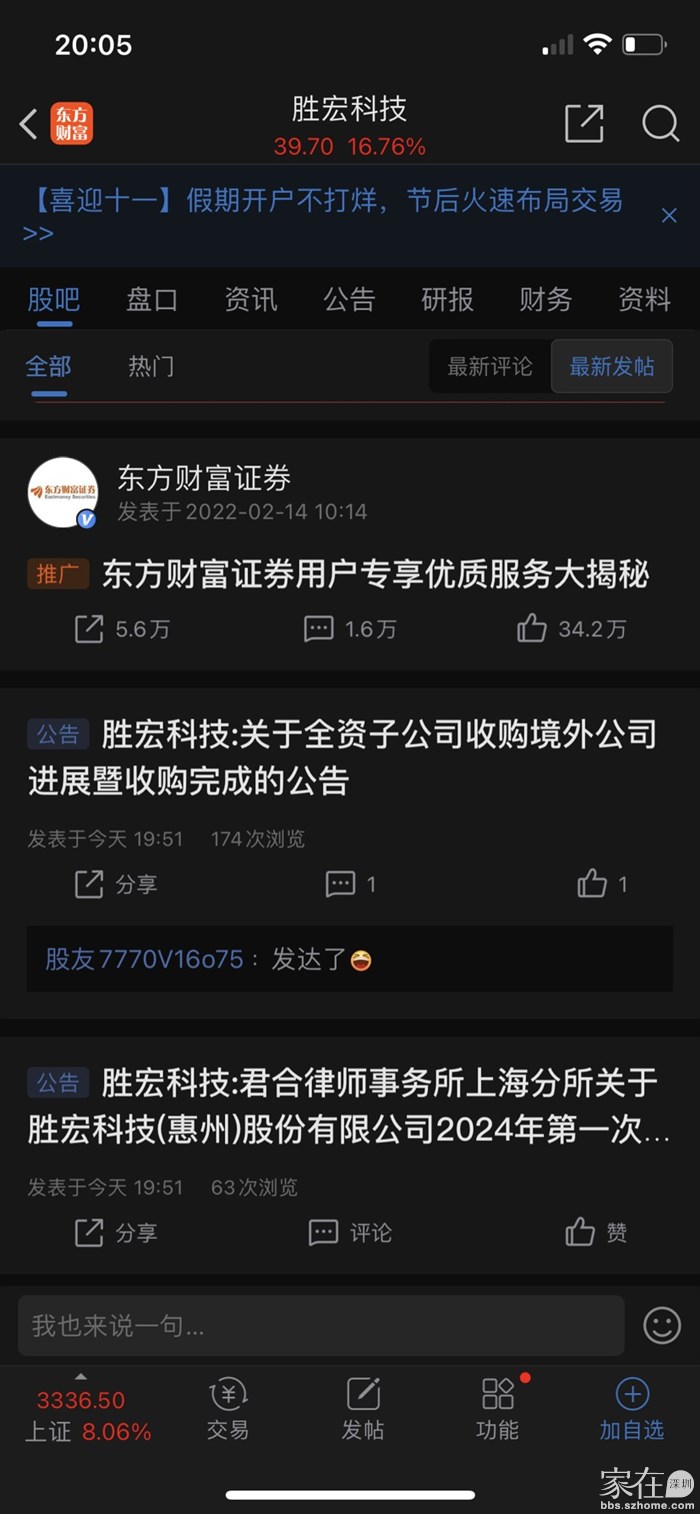The height and width of the screenshot is (1514, 700).
Task: Like the 收购境外公司 announcement post
Action: pos(602,884)
